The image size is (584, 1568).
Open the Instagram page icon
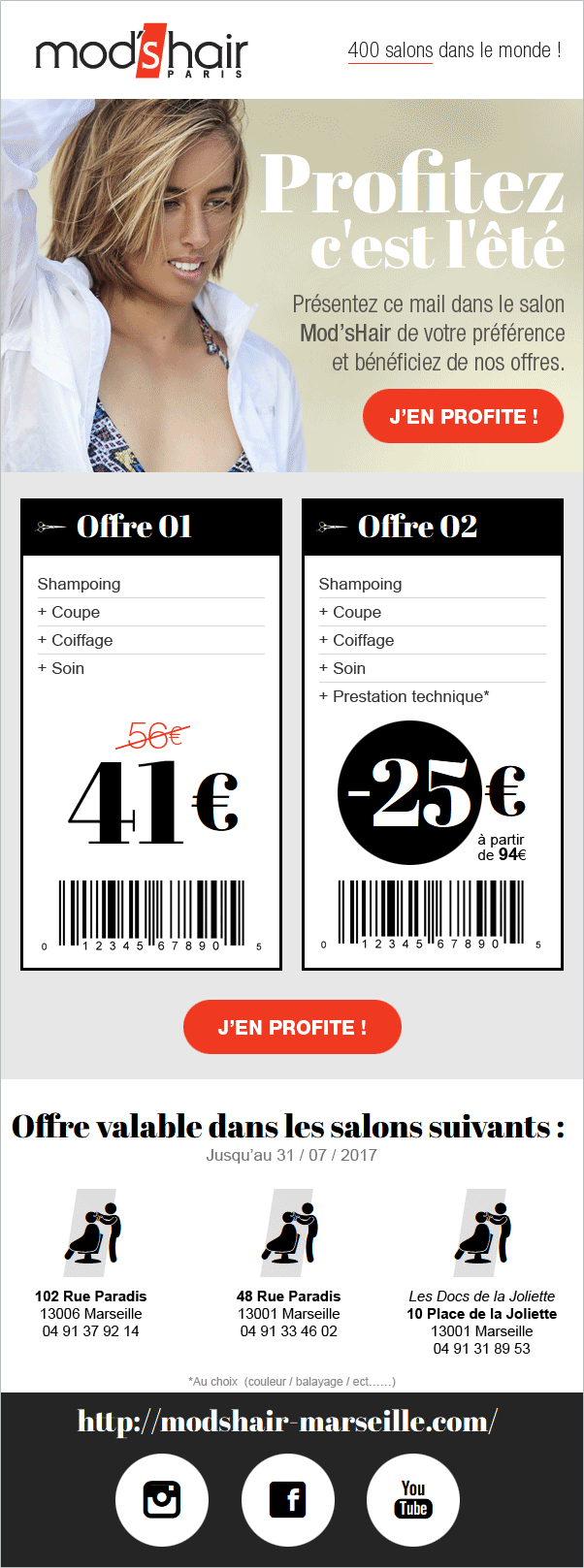click(162, 1500)
